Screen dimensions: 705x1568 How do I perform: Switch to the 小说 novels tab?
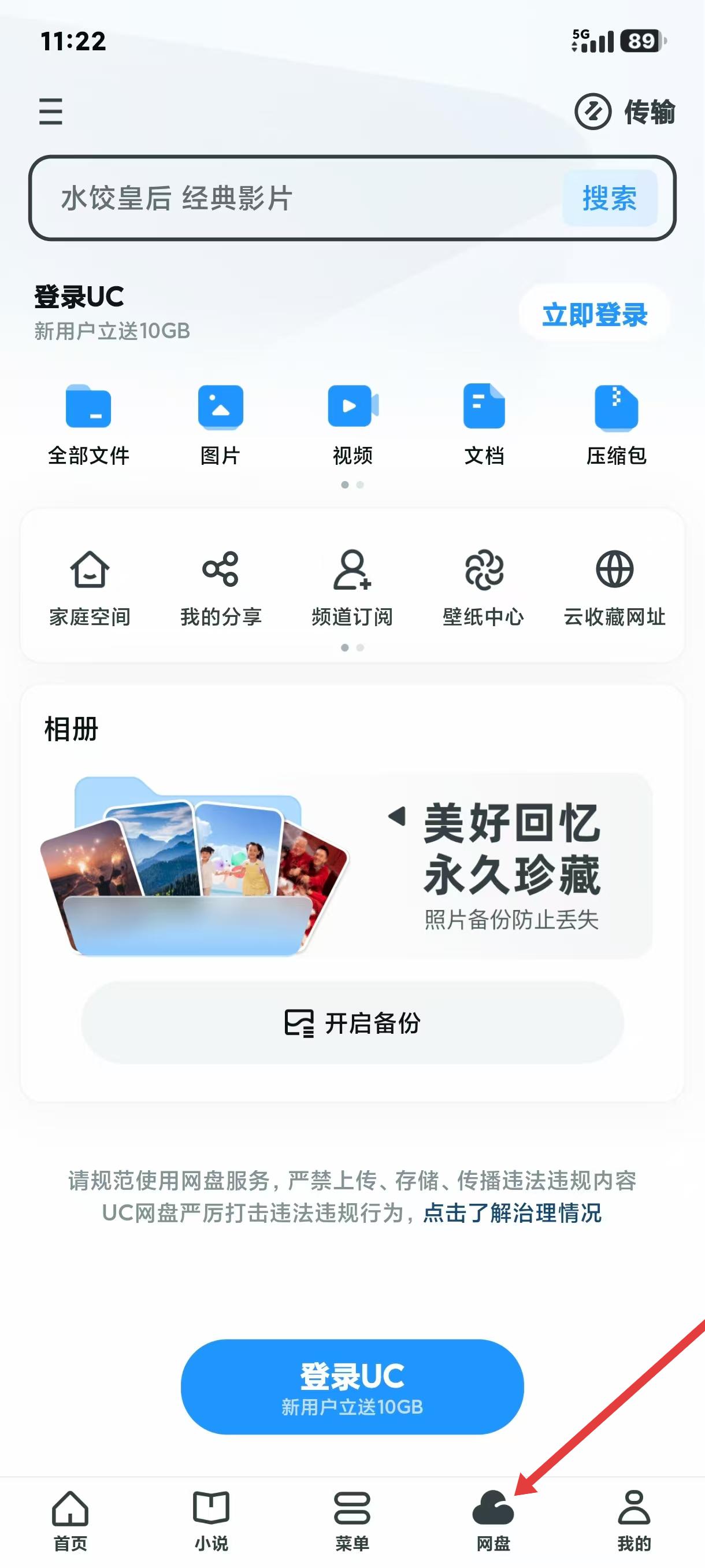[211, 1521]
